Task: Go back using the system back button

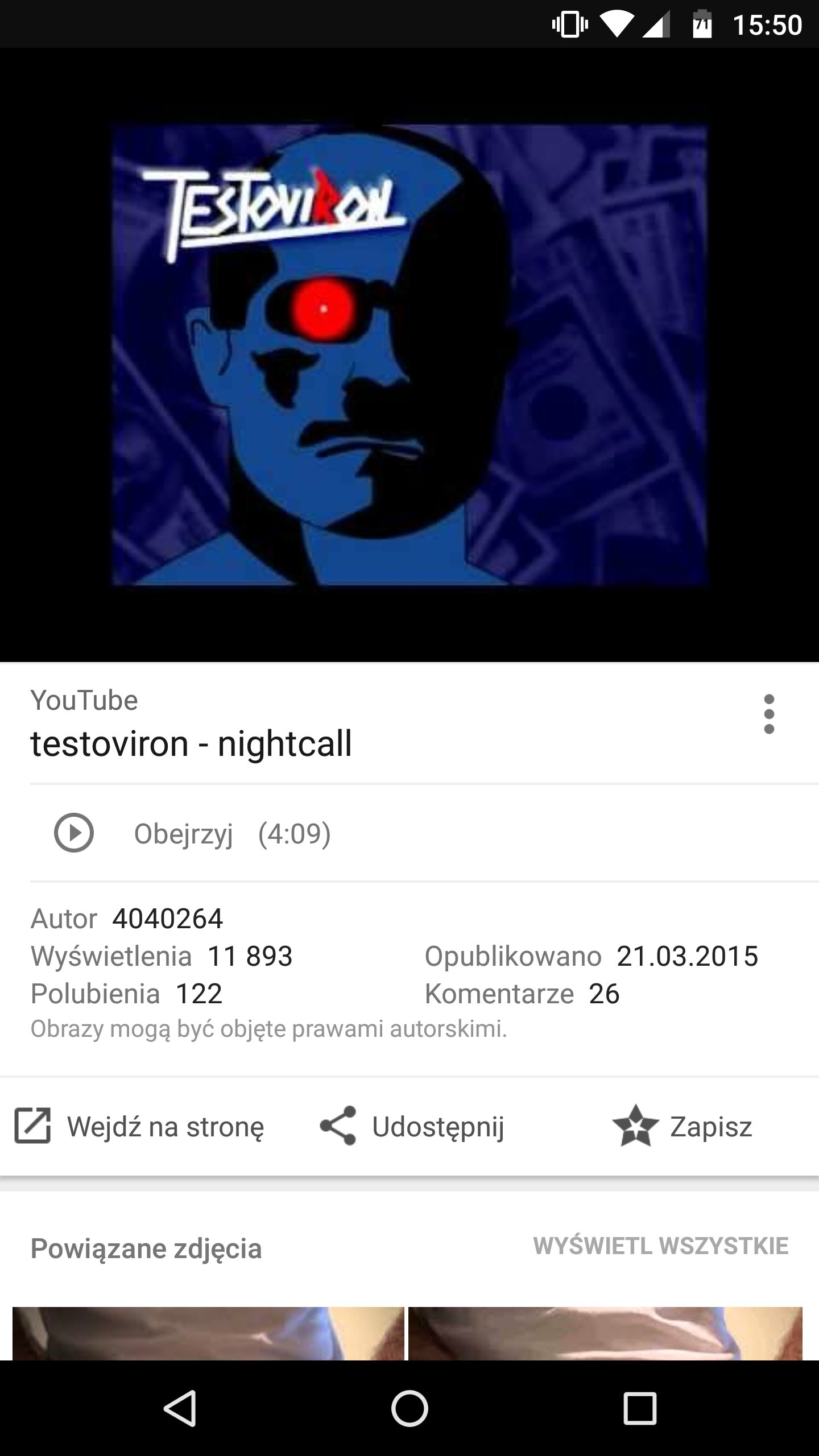Action: (x=180, y=1408)
